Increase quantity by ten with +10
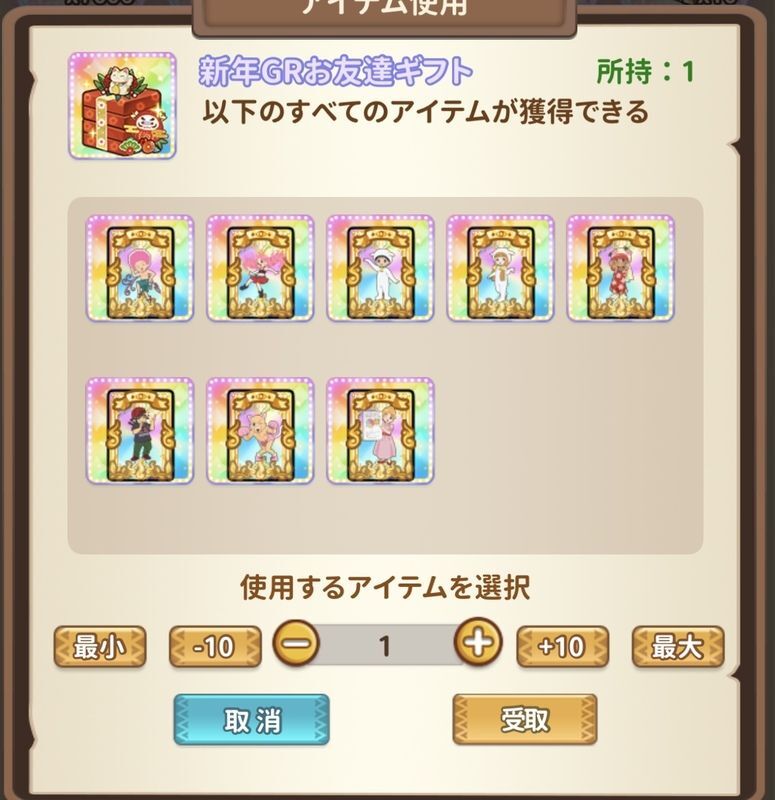 [561, 647]
